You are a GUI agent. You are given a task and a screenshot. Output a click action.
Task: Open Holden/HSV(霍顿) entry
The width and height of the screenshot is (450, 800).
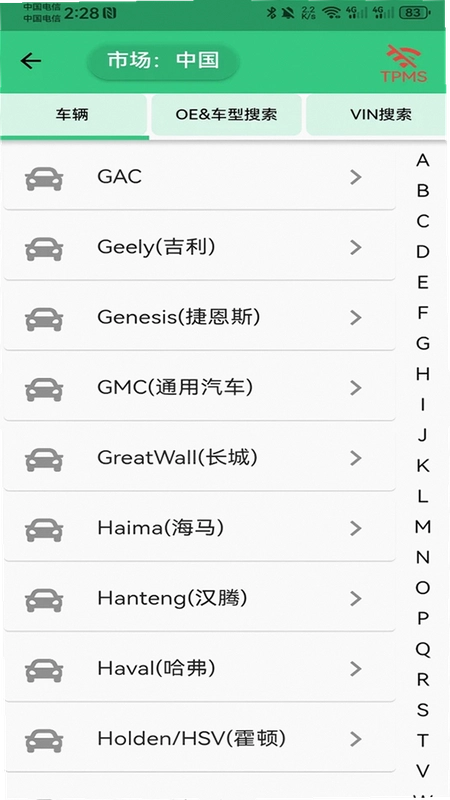(x=199, y=739)
